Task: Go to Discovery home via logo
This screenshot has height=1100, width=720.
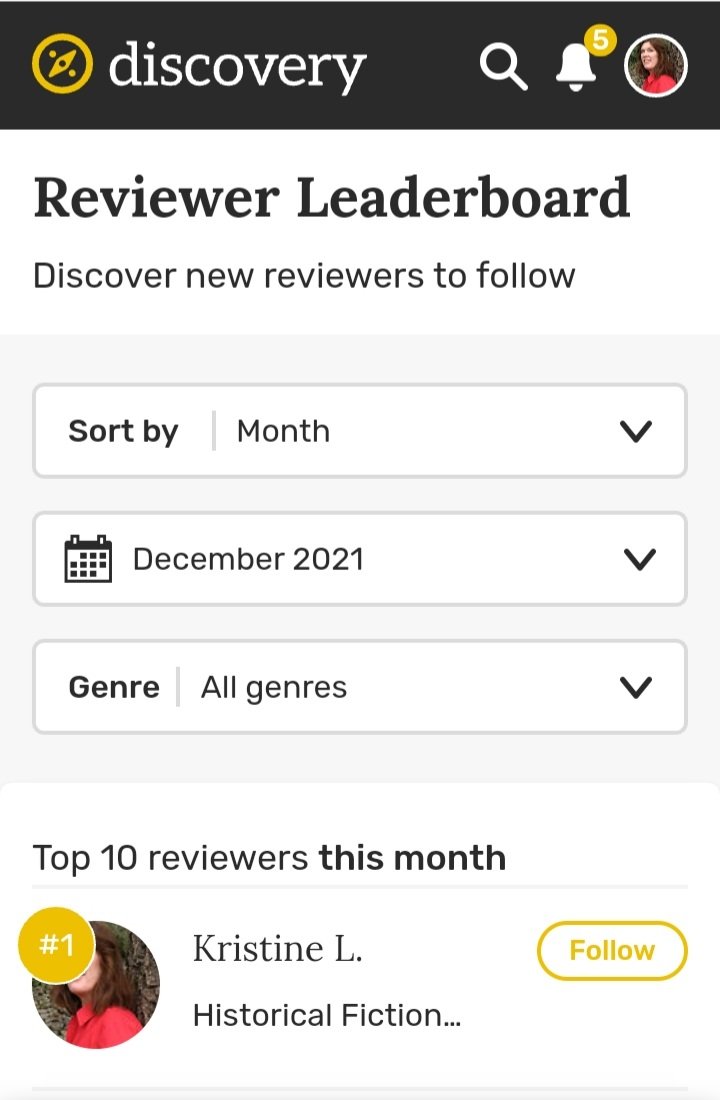Action: (x=199, y=65)
